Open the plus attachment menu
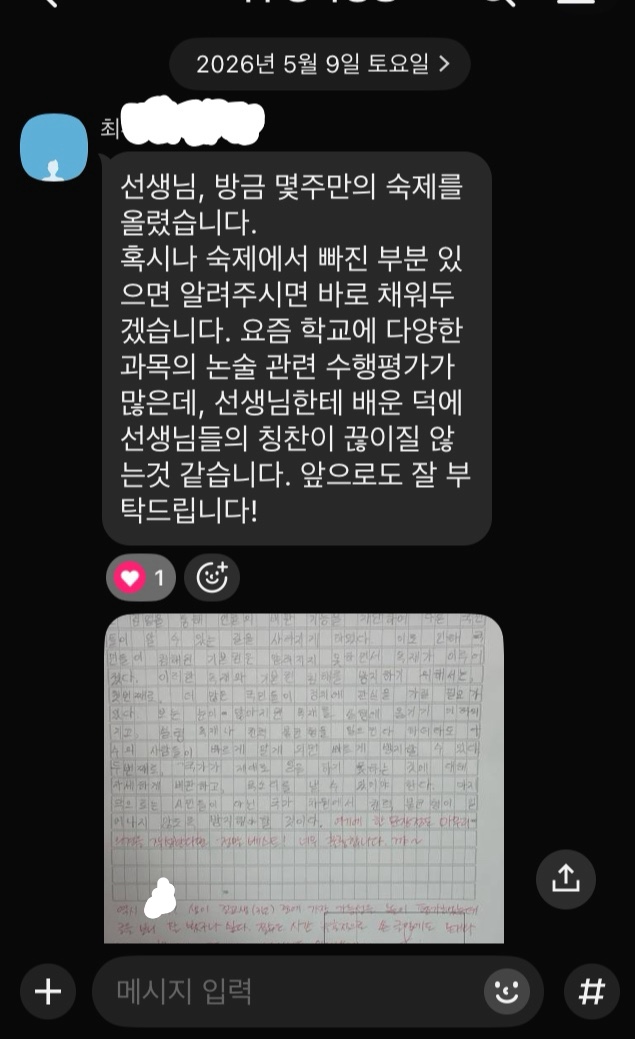Screen dimensions: 635x1039 pos(48,992)
